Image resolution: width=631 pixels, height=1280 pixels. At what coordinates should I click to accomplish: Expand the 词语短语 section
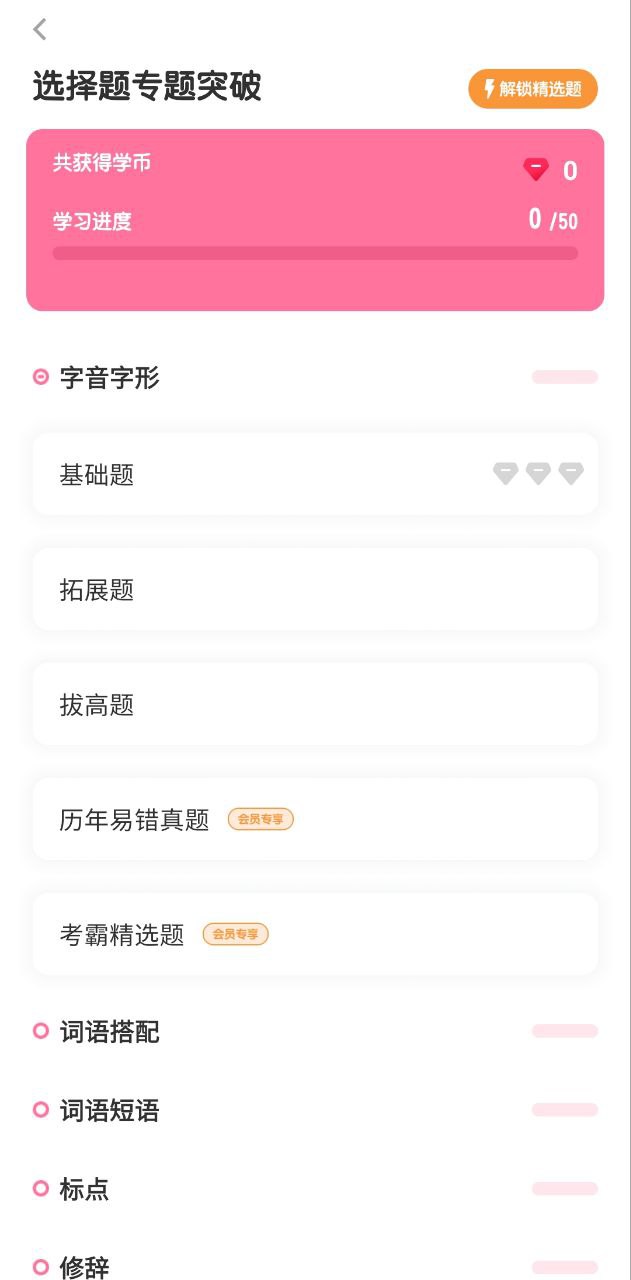110,1110
